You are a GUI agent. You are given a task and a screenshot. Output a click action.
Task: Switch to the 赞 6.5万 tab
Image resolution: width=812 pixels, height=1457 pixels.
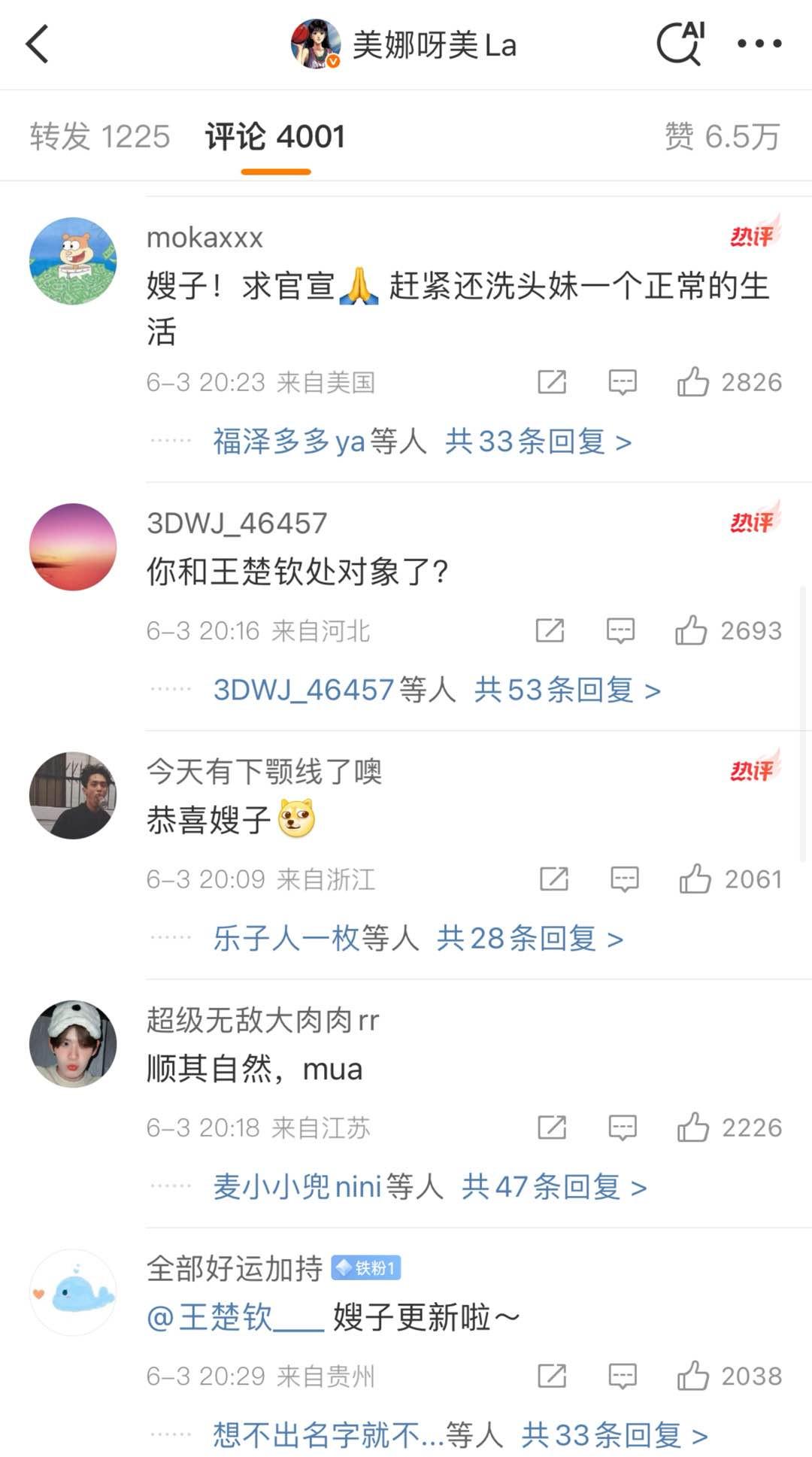click(x=722, y=137)
